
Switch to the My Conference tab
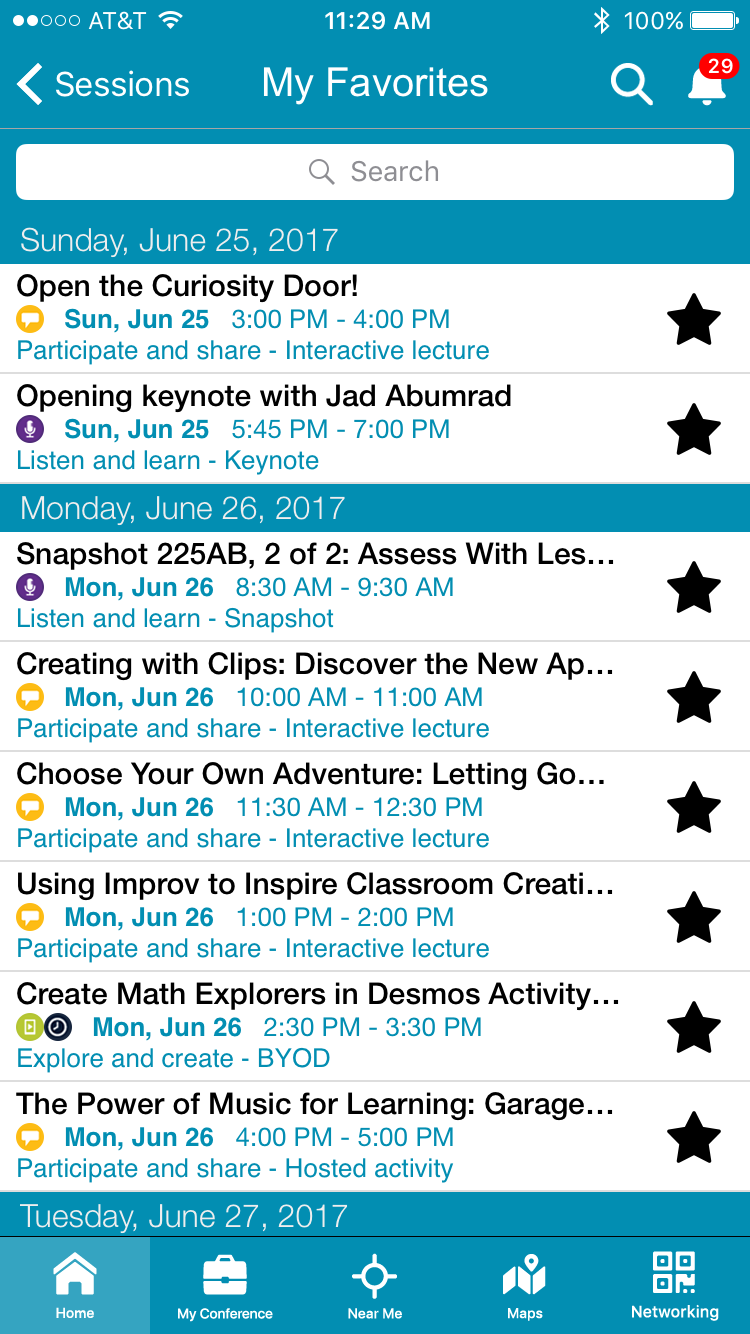[225, 1285]
